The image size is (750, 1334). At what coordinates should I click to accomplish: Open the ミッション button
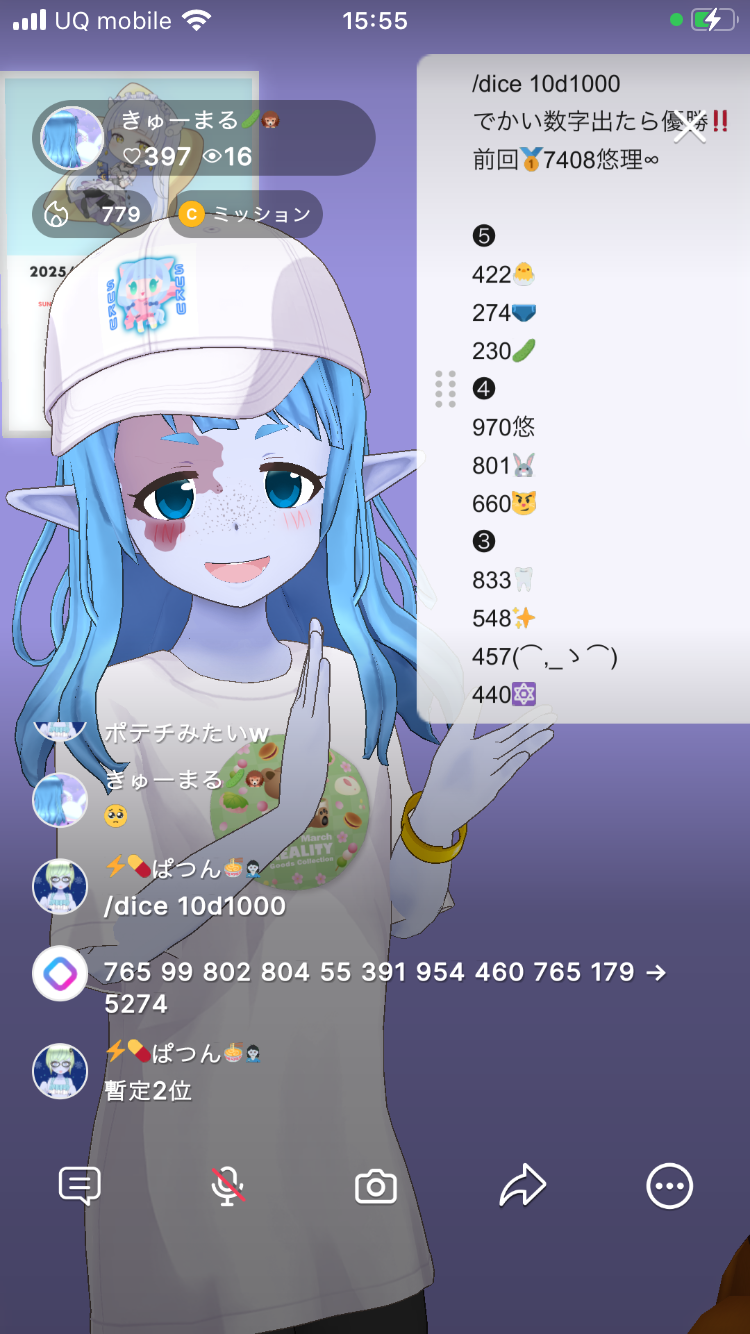246,214
